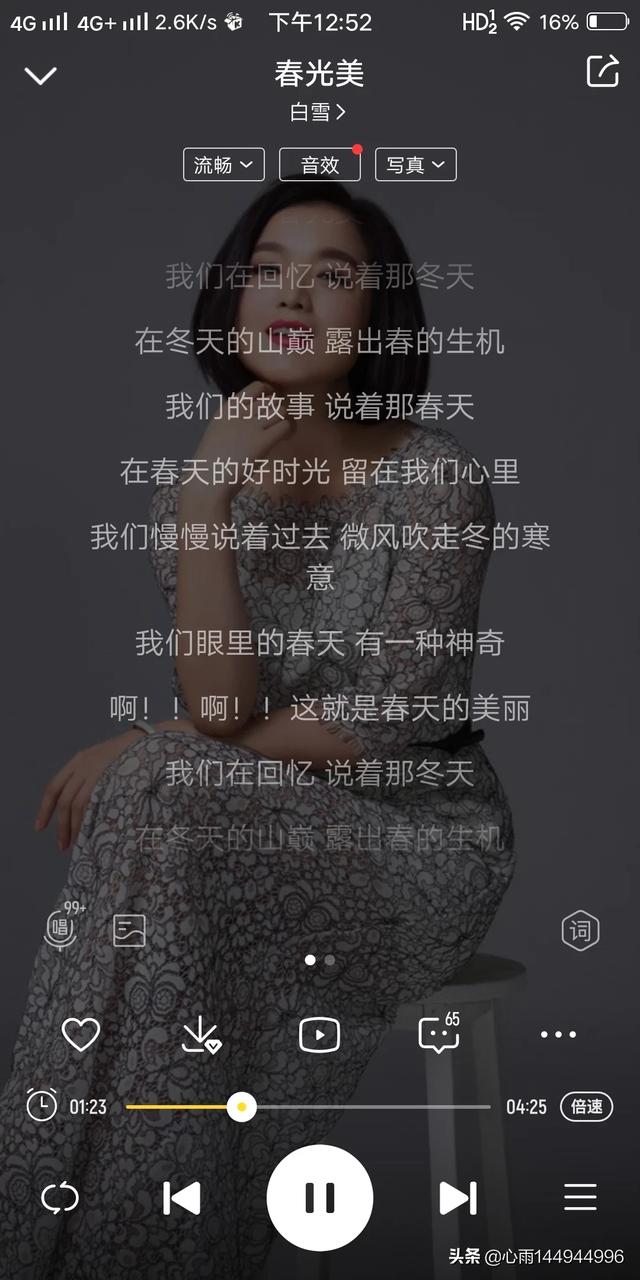Tap the 词 lyrics settings icon

pyautogui.click(x=580, y=931)
